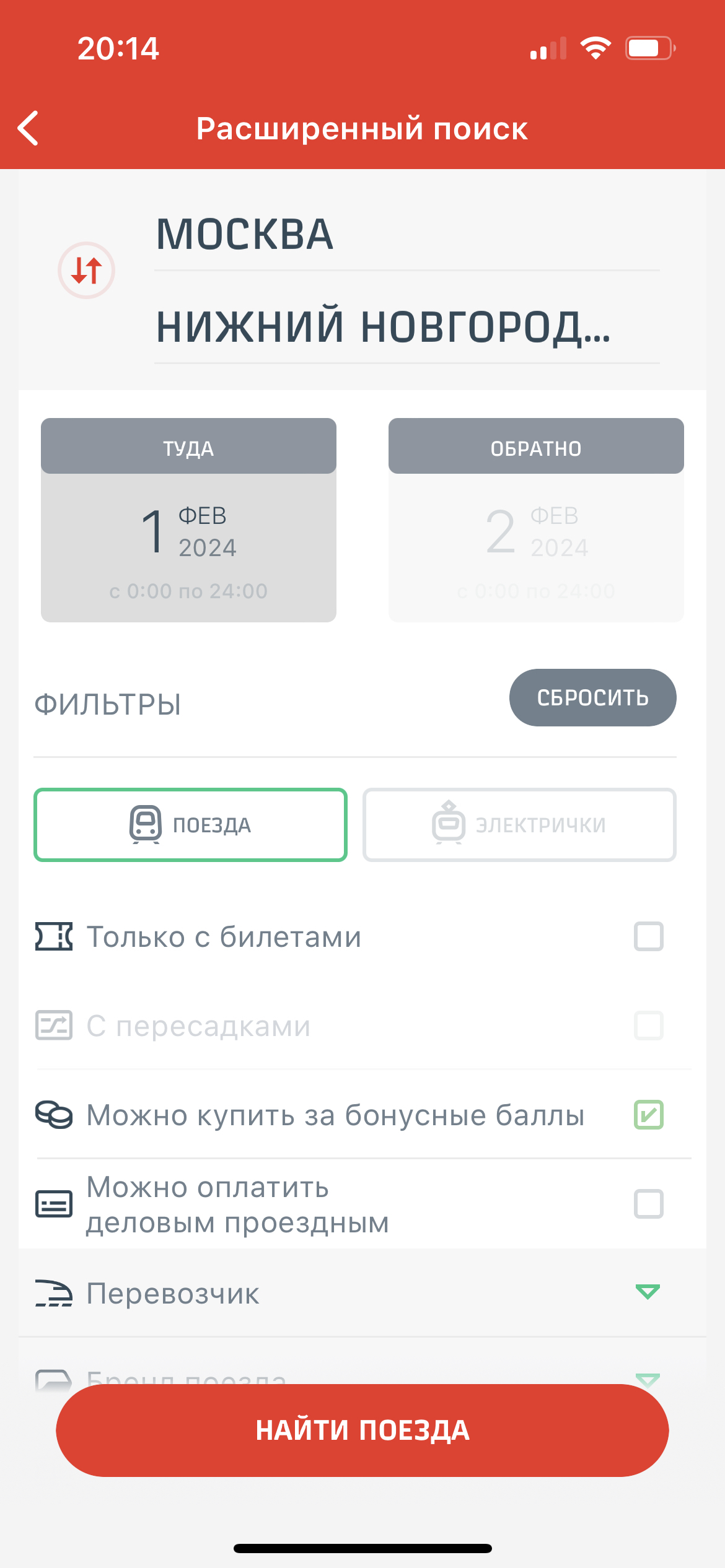The height and width of the screenshot is (1568, 725).
Task: Check Только с билетами
Action: click(x=649, y=936)
